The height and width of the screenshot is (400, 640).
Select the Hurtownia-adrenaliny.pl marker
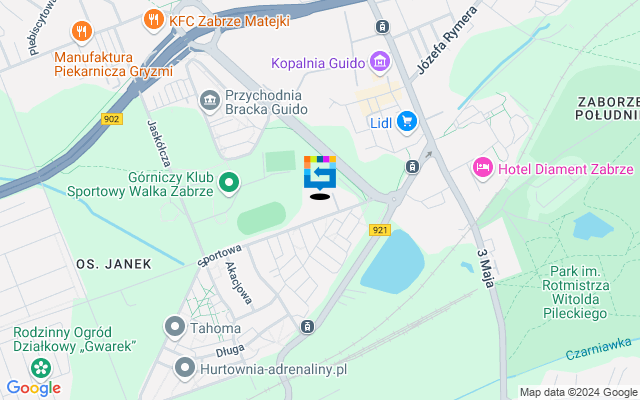184,369
